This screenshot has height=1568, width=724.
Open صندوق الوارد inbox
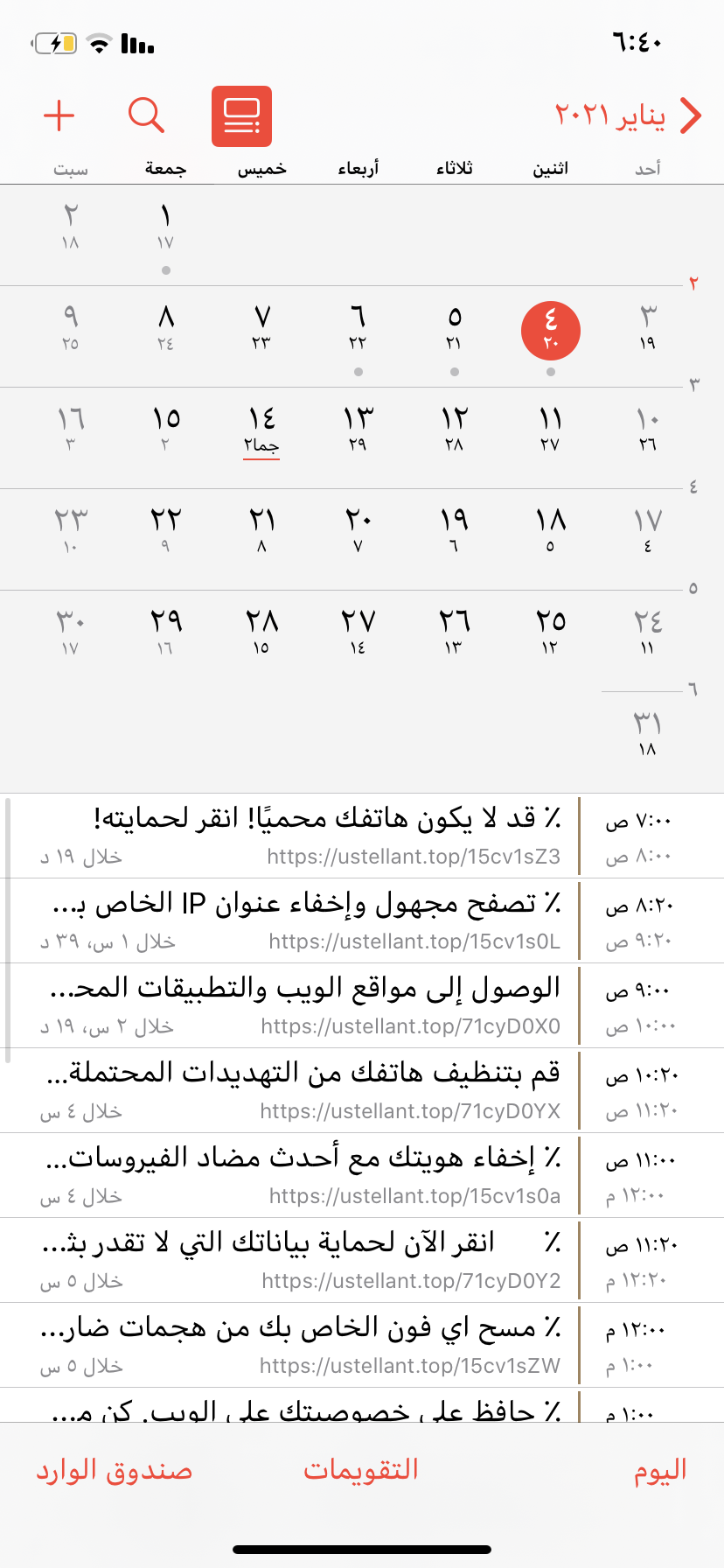coord(114,1470)
